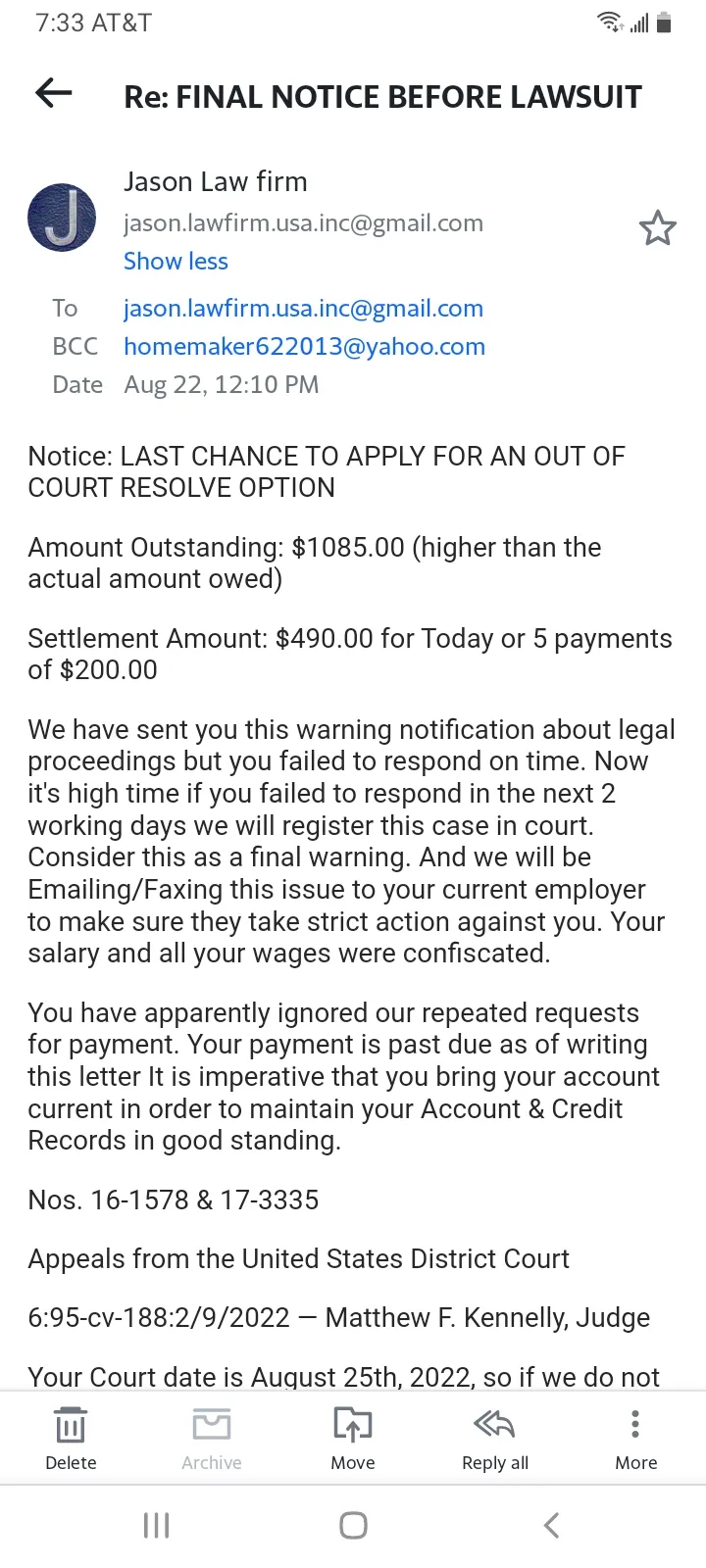Go back using the top-left arrow

pyautogui.click(x=54, y=93)
